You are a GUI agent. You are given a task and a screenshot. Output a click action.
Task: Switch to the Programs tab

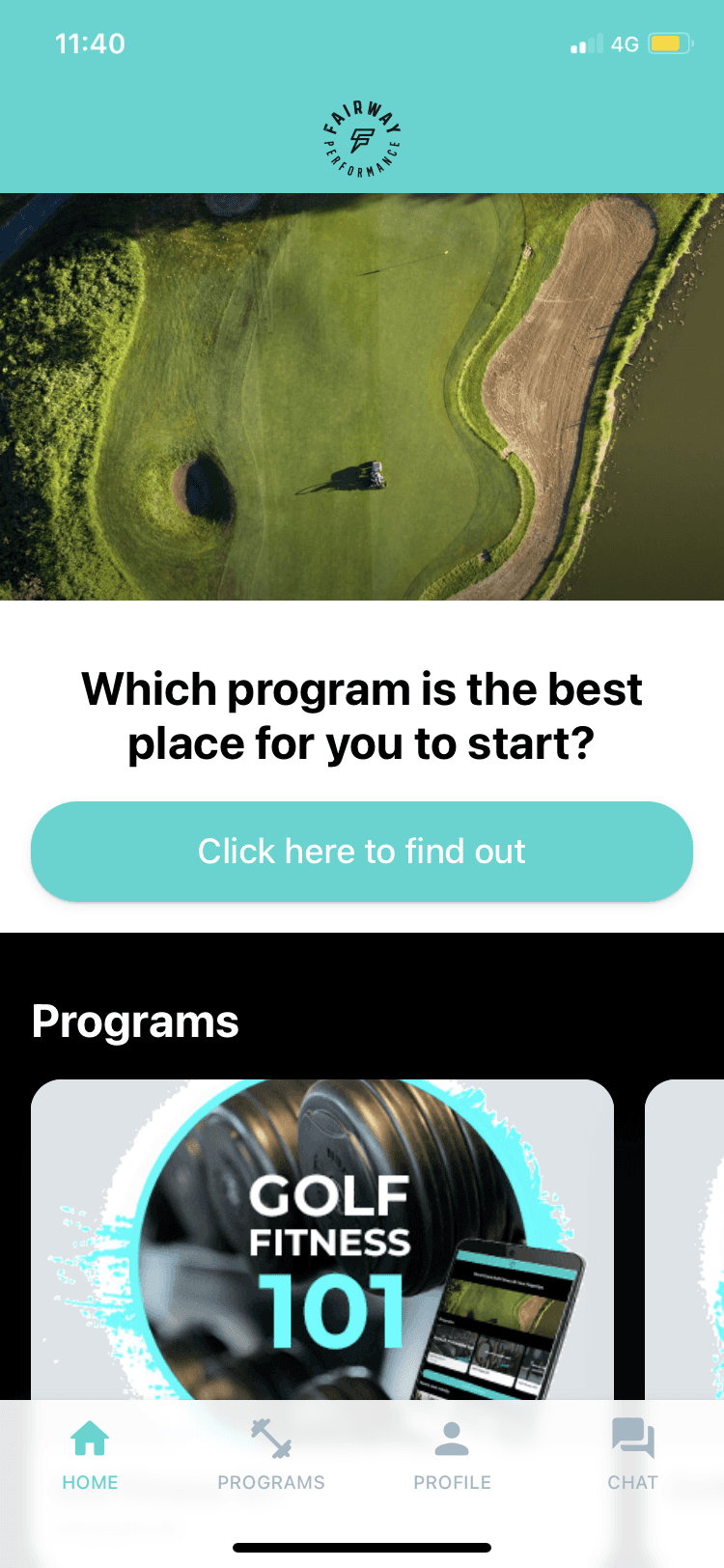click(271, 1455)
